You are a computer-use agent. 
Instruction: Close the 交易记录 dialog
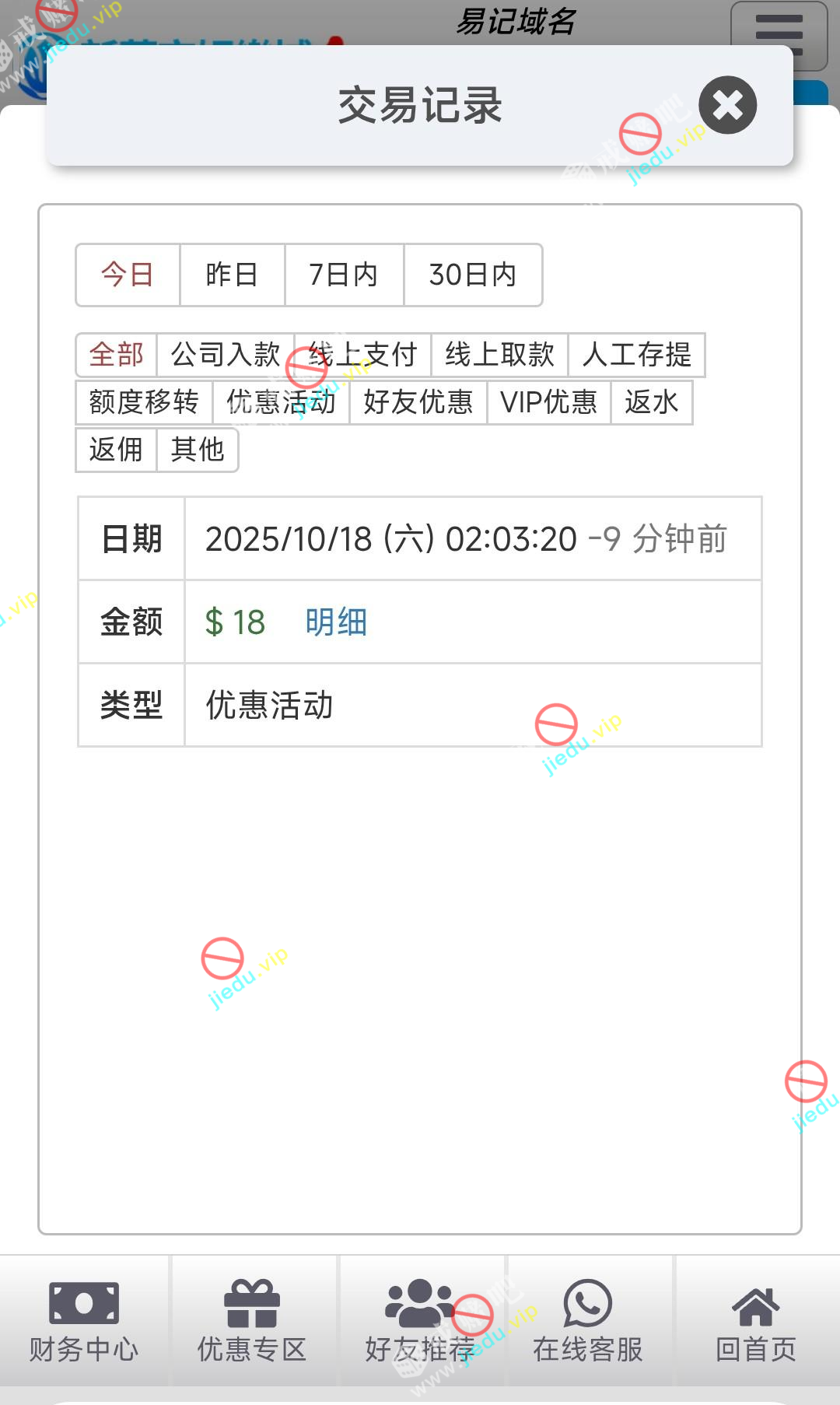pos(727,106)
